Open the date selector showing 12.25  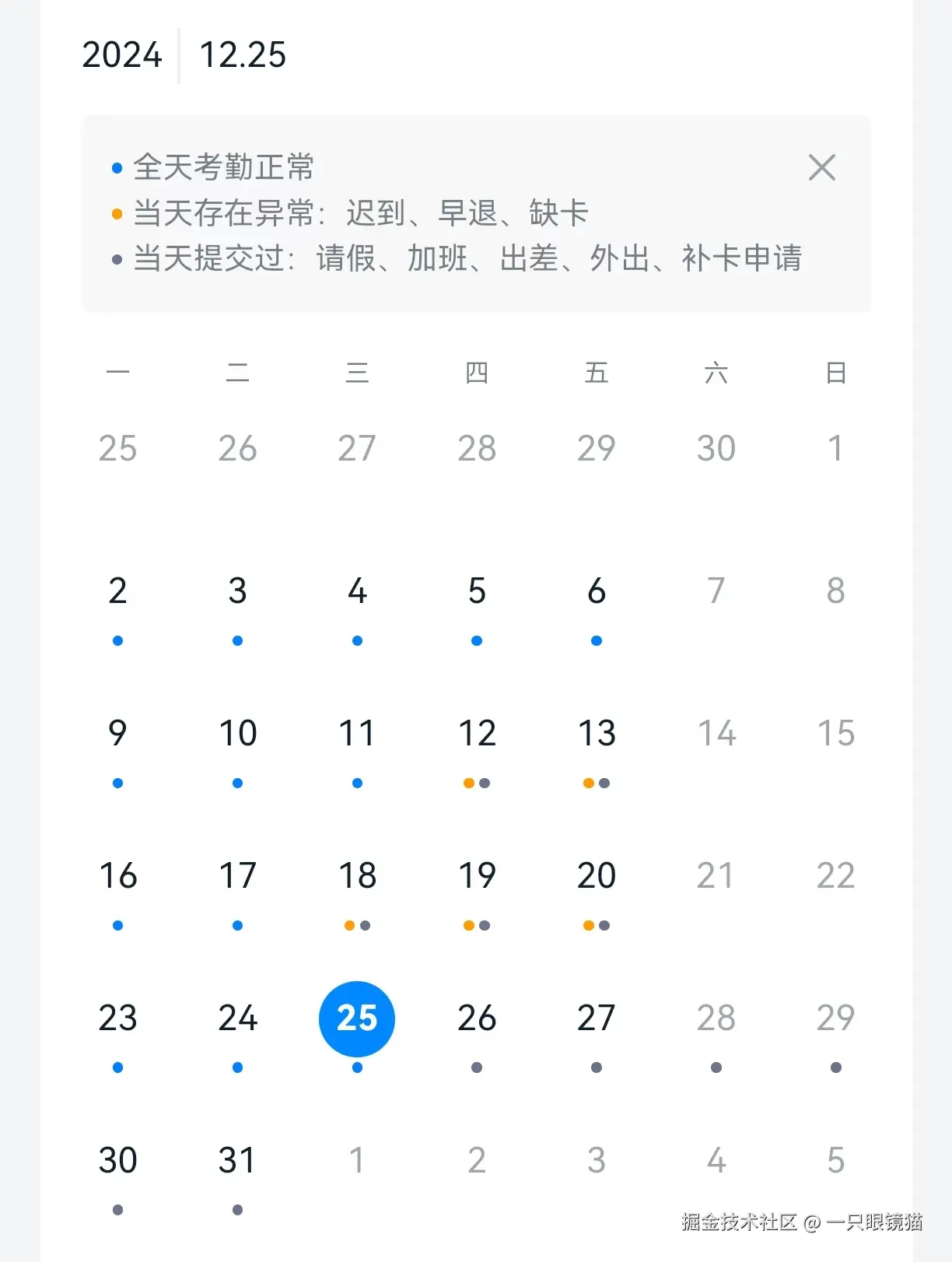[243, 54]
